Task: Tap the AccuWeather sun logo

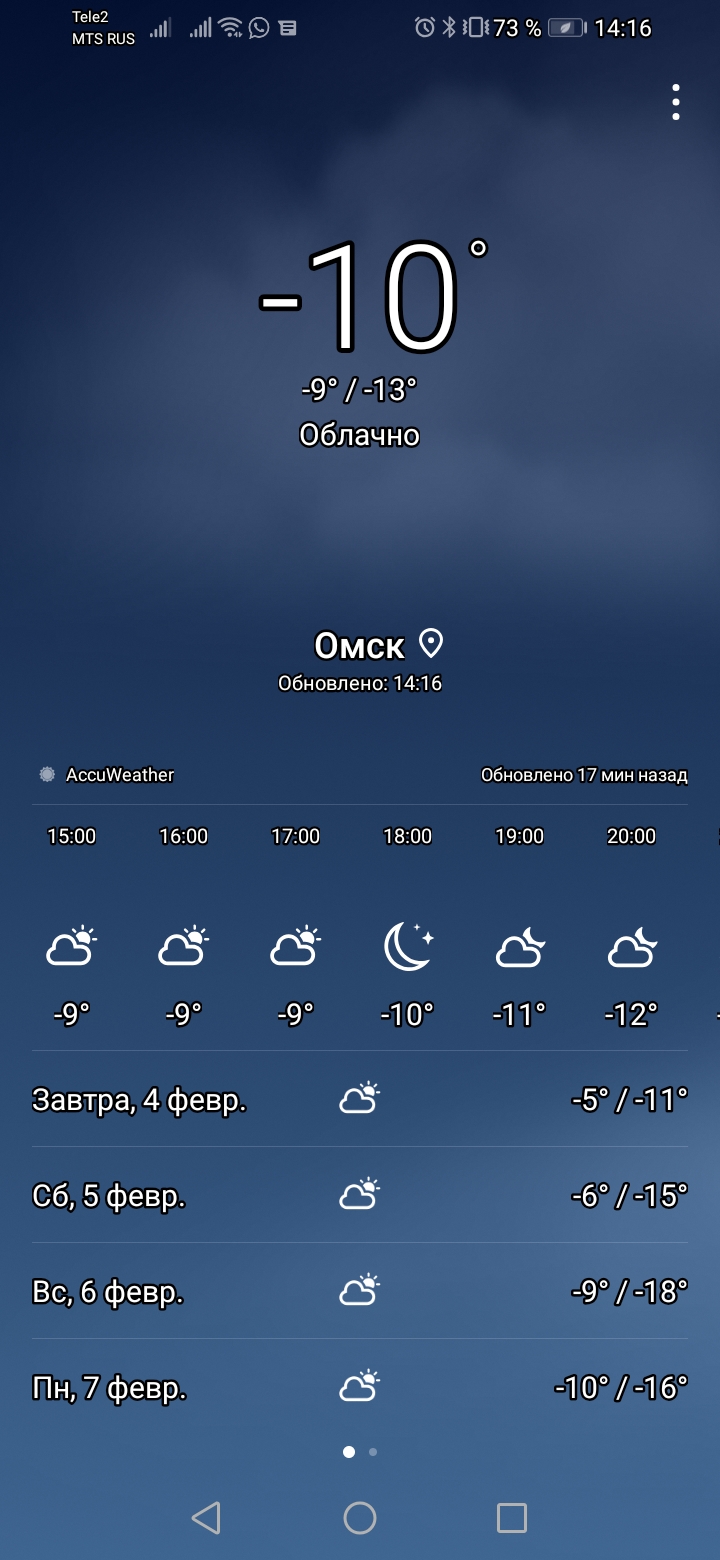Action: [x=45, y=774]
